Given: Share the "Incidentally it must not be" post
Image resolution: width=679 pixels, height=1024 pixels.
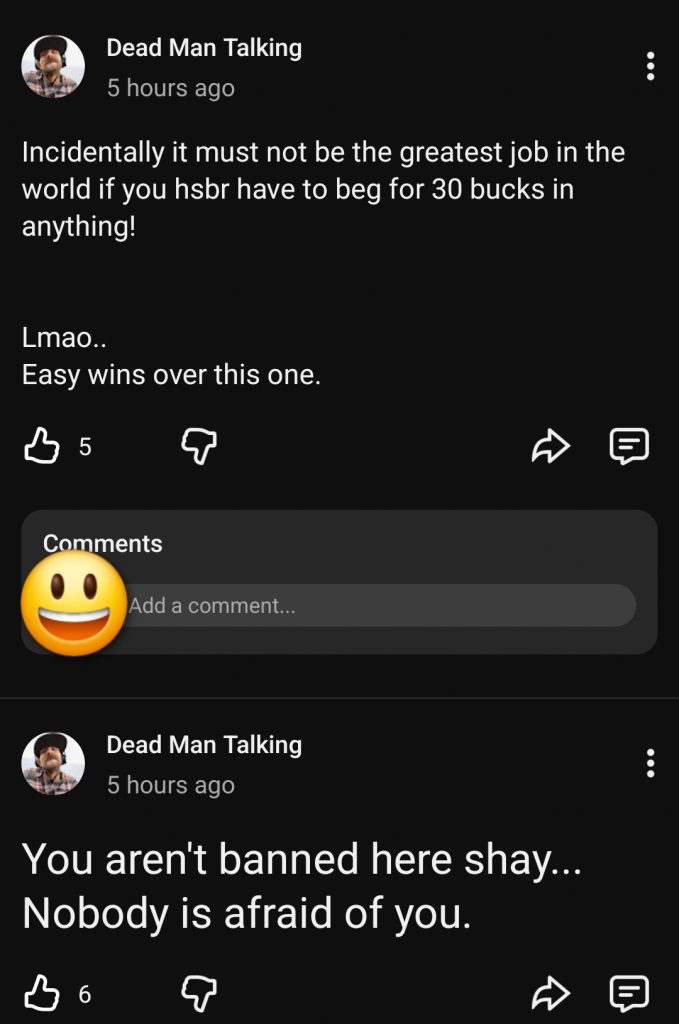Looking at the screenshot, I should click(550, 447).
